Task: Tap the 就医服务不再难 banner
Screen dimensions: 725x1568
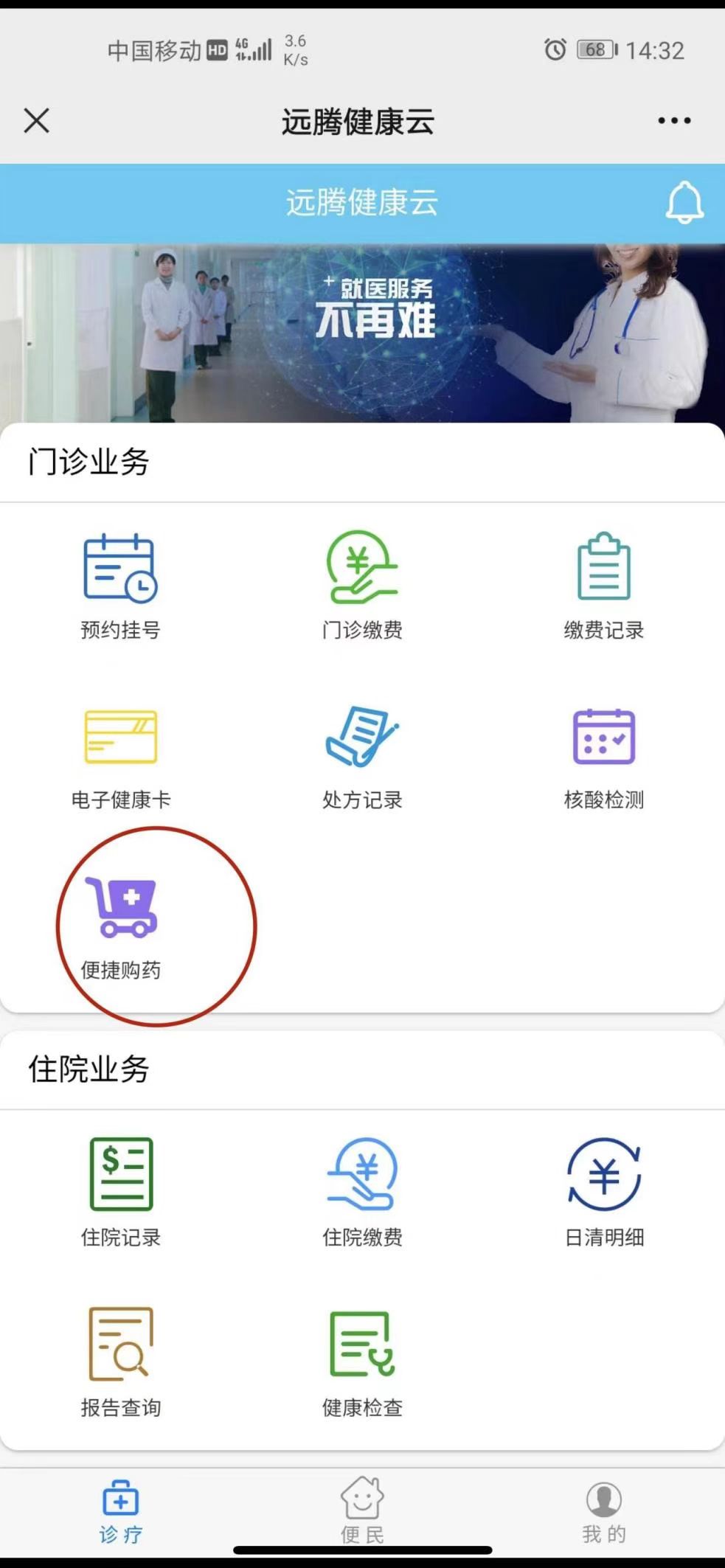Action: [362, 333]
